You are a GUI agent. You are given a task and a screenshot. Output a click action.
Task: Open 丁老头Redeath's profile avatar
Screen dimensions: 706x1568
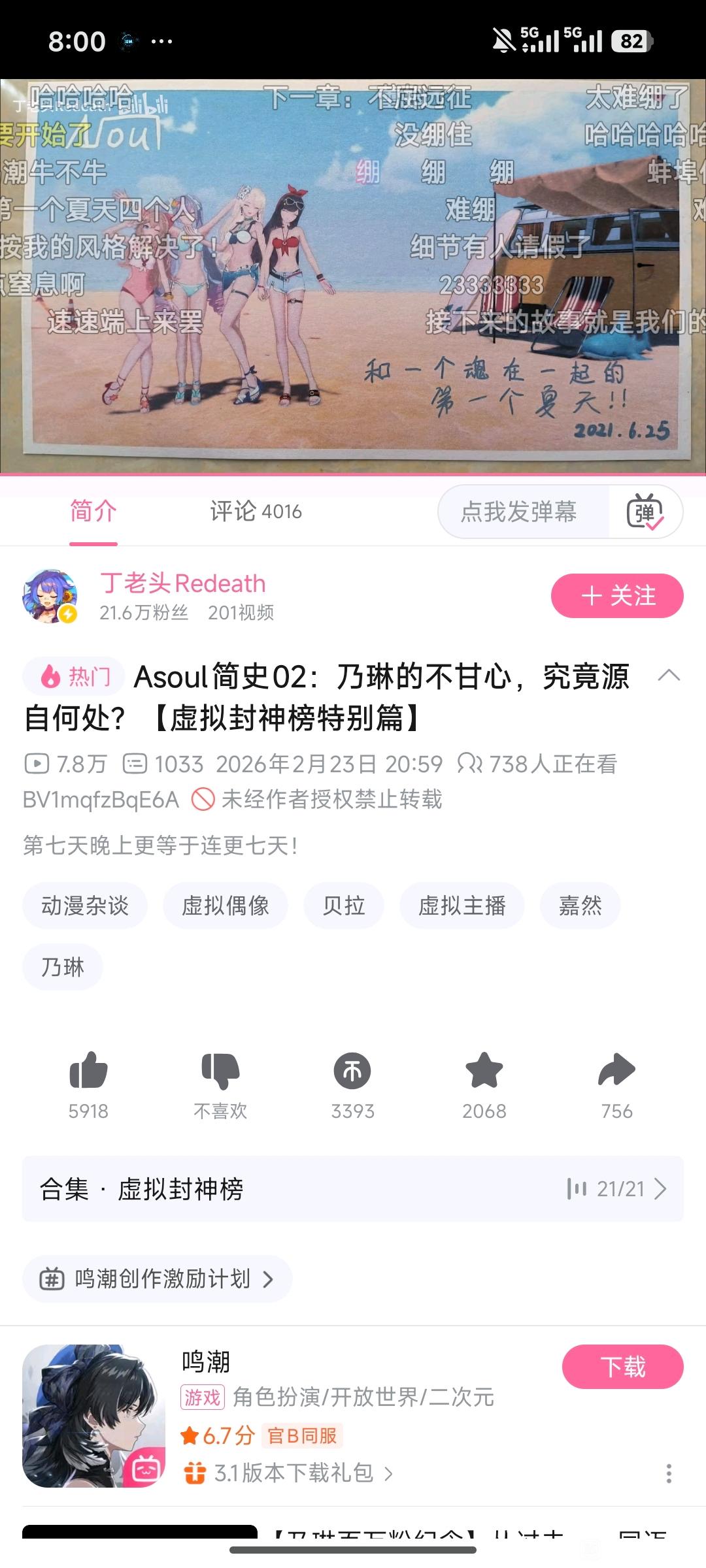(50, 596)
